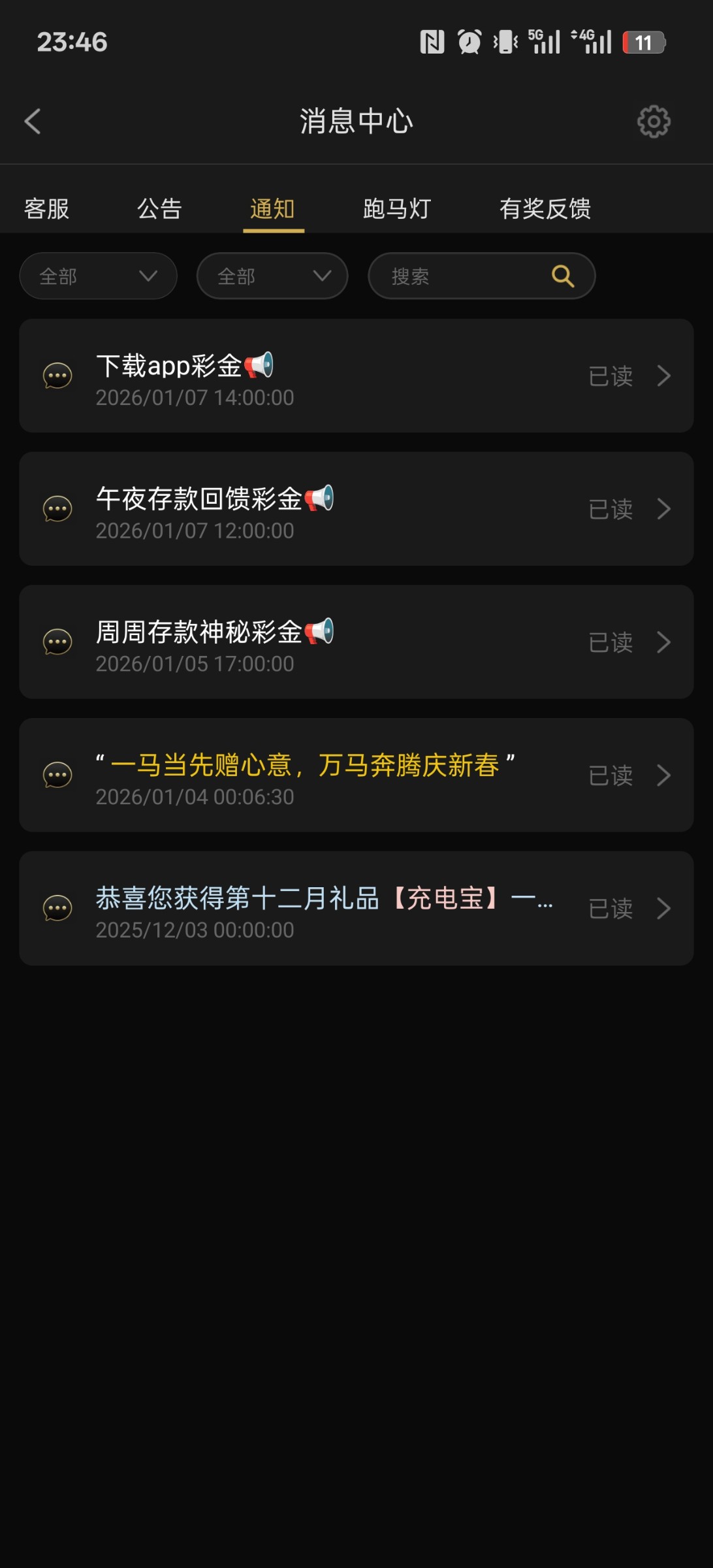Screen dimensions: 713x1568
Task: Open the settings gear in the top right
Action: [652, 122]
